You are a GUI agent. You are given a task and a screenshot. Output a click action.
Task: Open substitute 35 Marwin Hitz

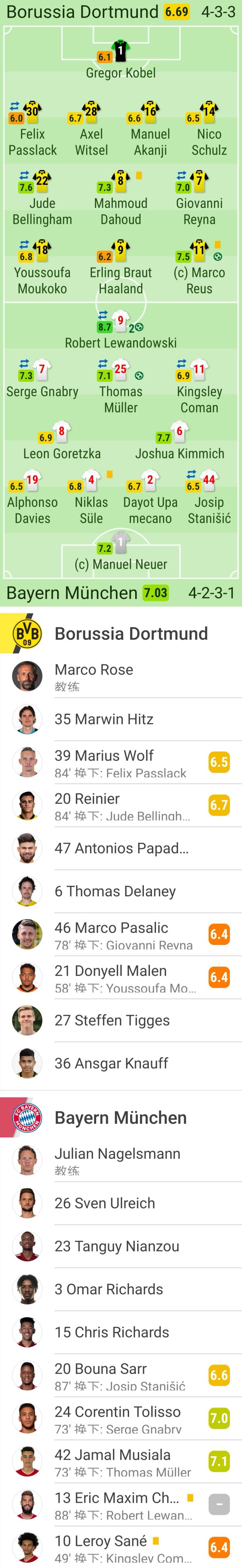[122, 719]
